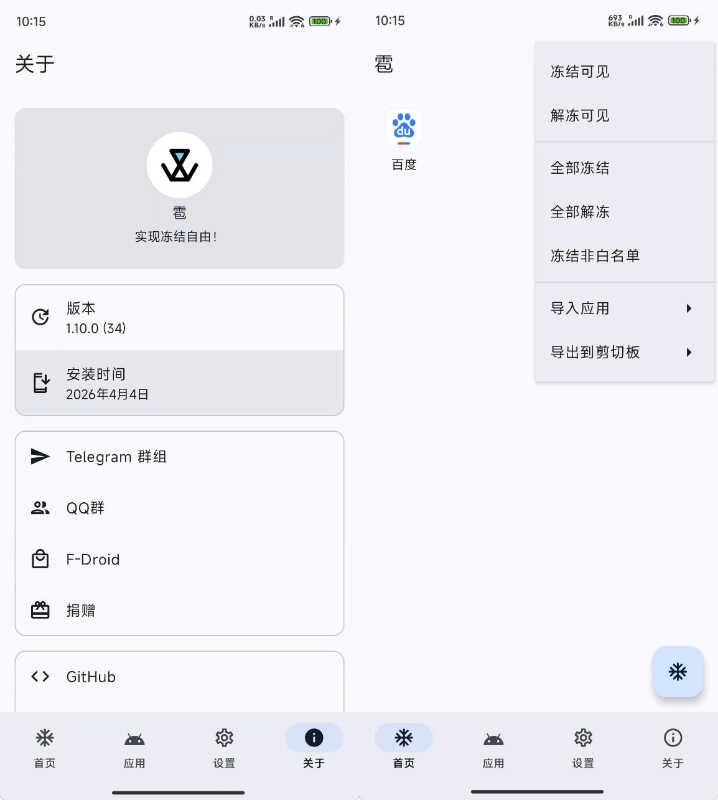Select 冻结可见 from the popup menu
The image size is (718, 800).
click(x=624, y=72)
